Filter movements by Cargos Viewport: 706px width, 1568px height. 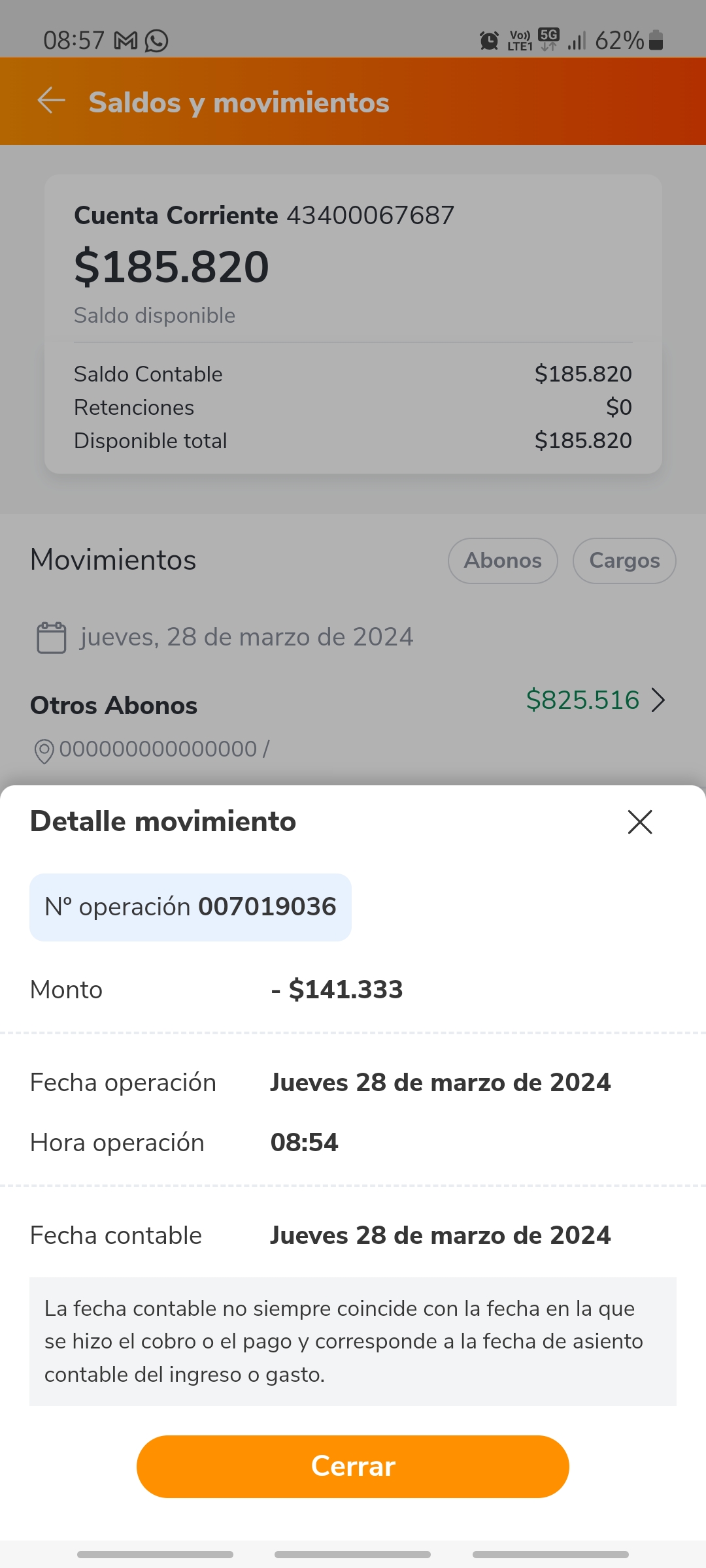[x=624, y=561]
